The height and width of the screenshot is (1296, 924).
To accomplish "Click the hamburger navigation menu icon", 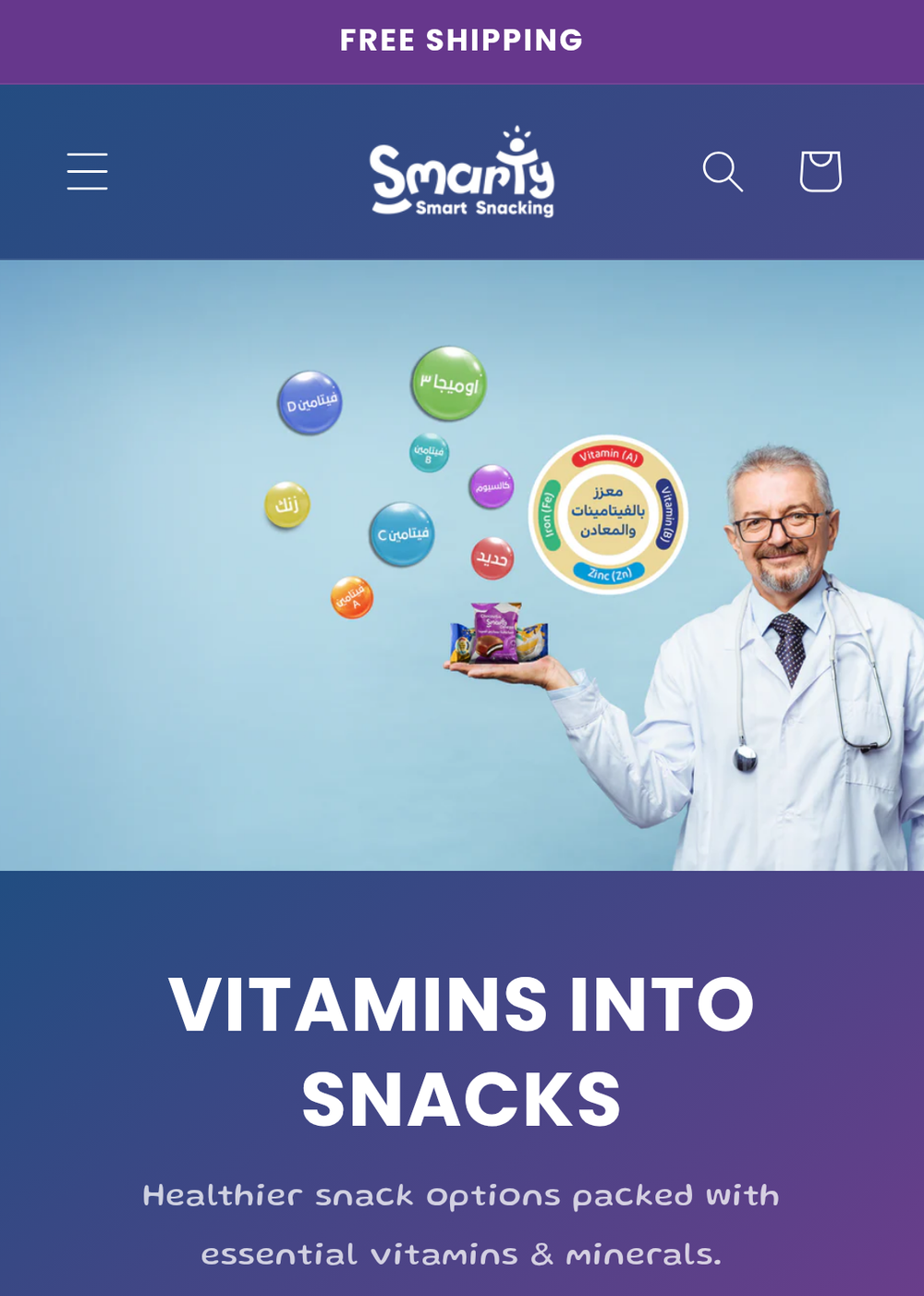I will coord(88,171).
